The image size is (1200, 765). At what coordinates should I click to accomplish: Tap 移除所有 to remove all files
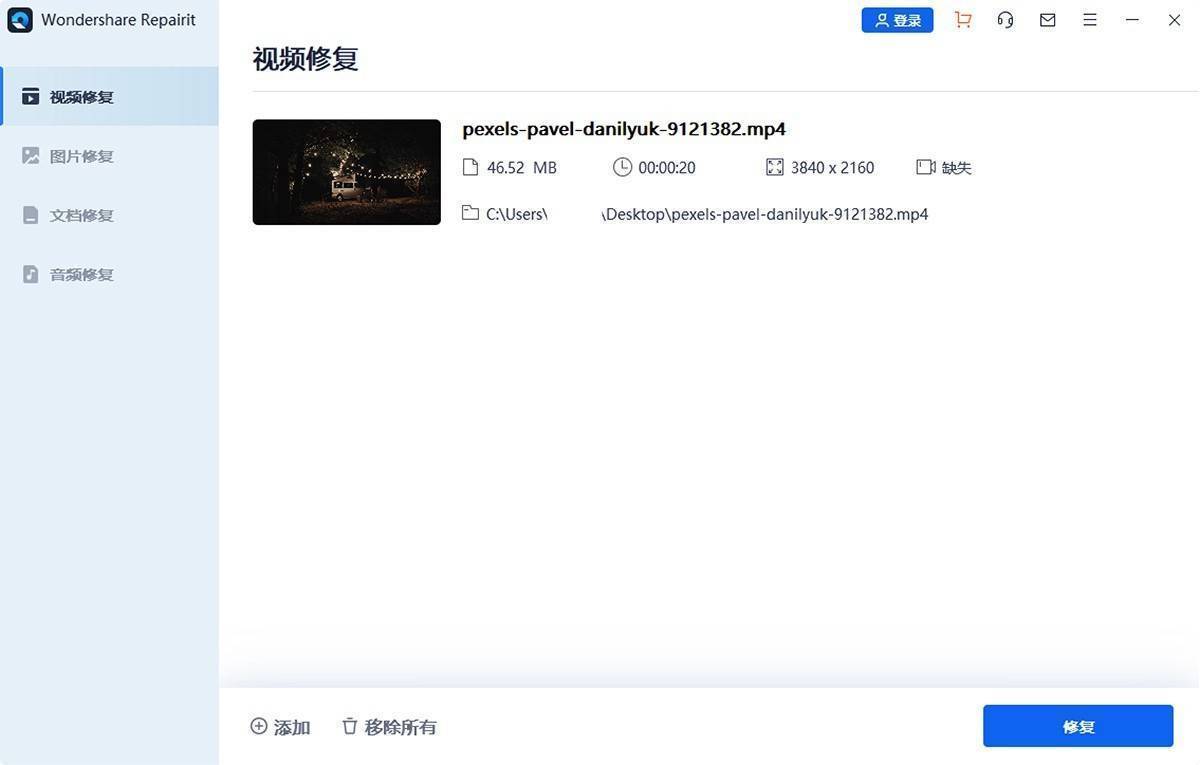pos(389,727)
